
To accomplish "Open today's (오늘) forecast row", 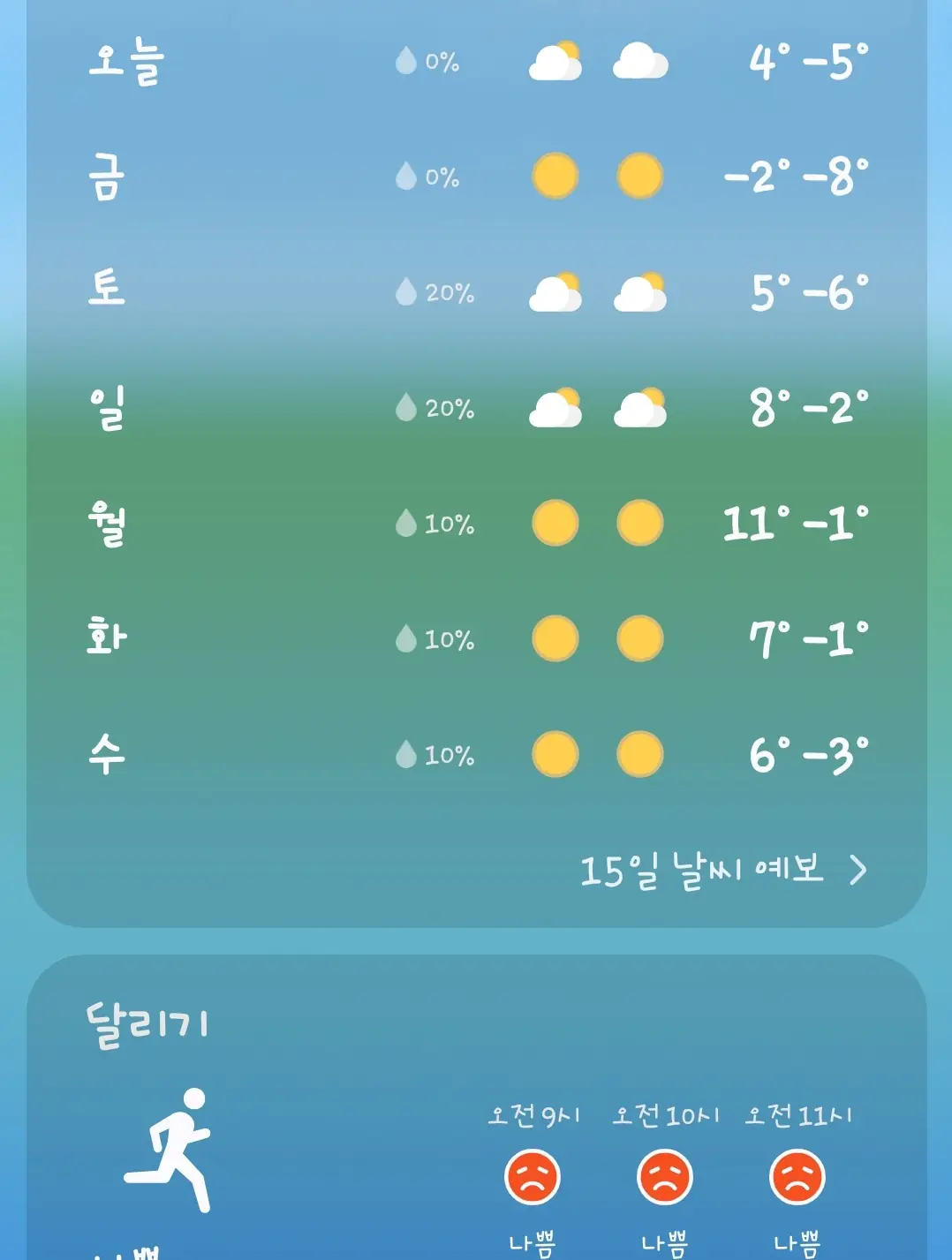I will click(477, 62).
